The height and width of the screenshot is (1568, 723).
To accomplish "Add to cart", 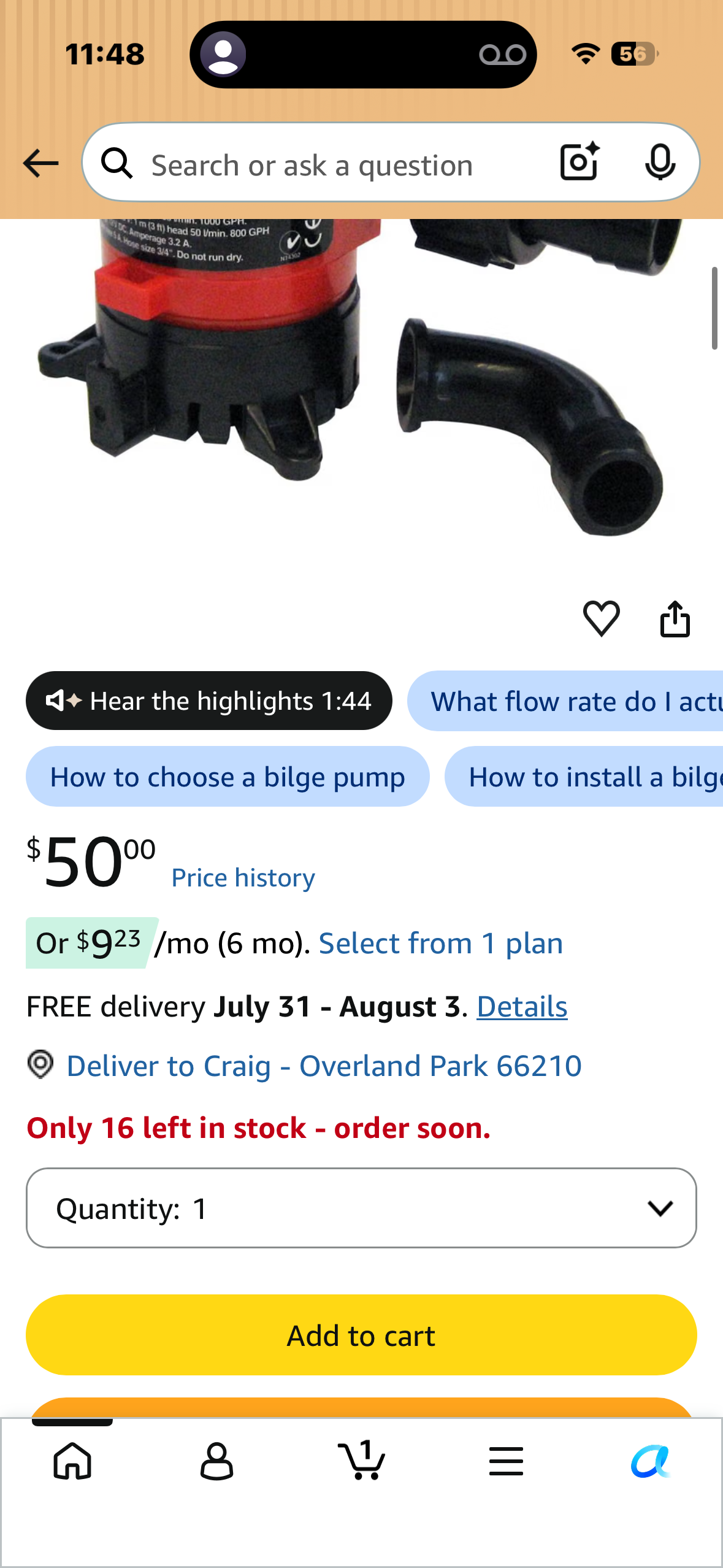I will click(361, 1335).
